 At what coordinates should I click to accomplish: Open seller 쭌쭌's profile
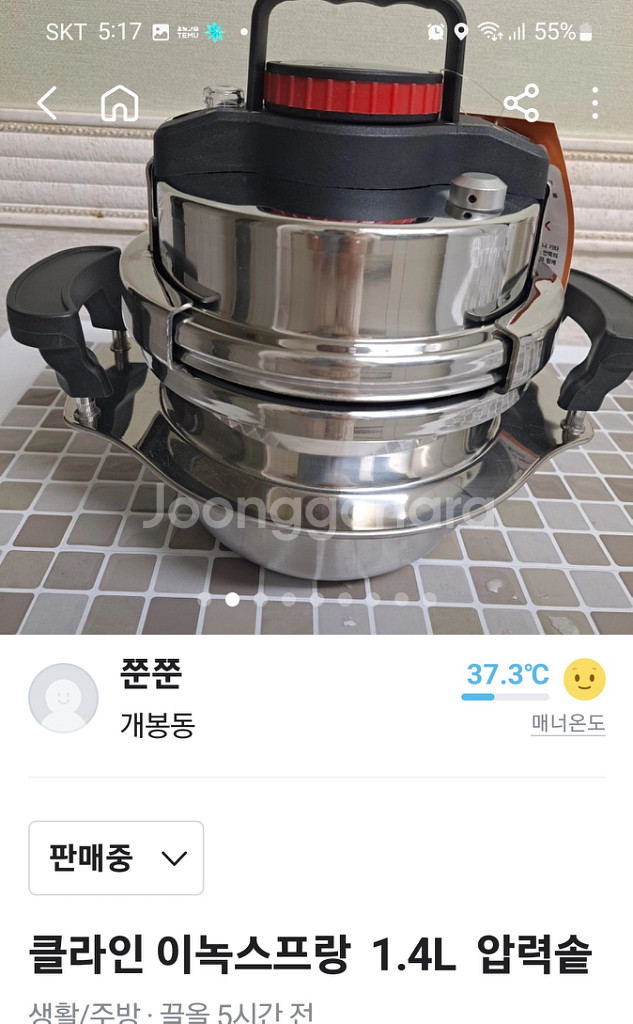click(150, 673)
